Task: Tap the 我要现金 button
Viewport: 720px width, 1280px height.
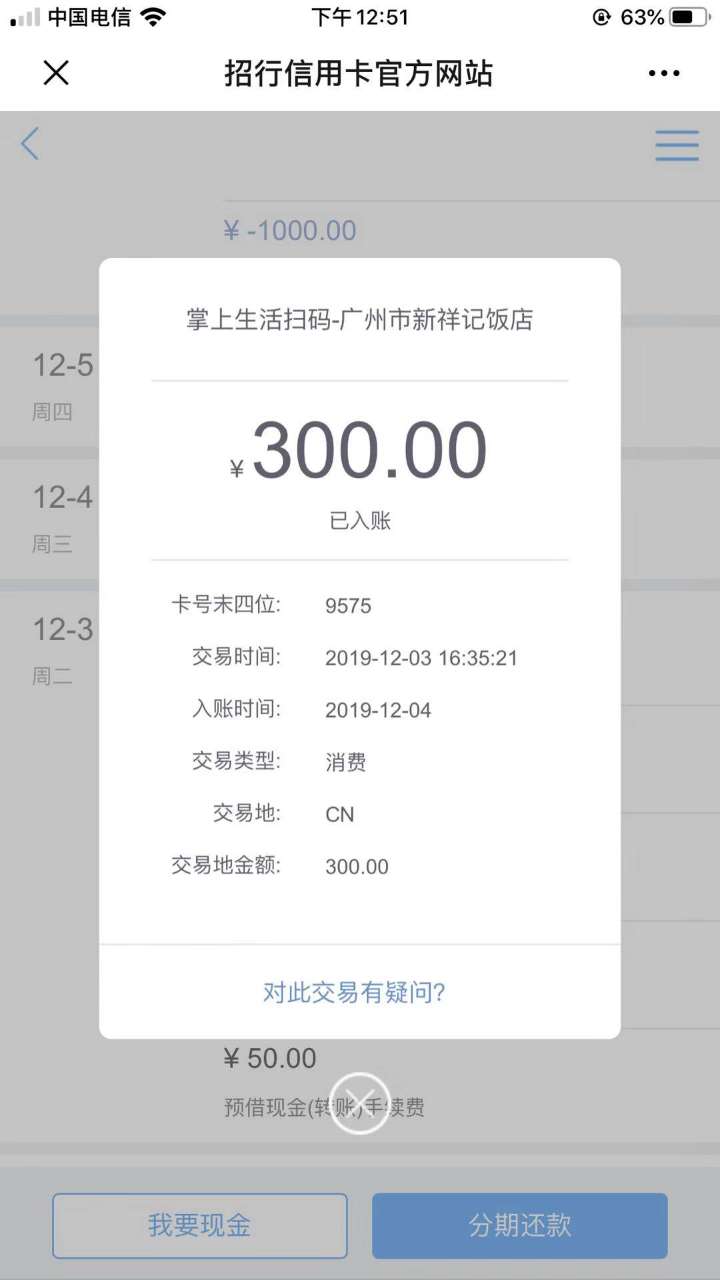Action: (200, 1225)
